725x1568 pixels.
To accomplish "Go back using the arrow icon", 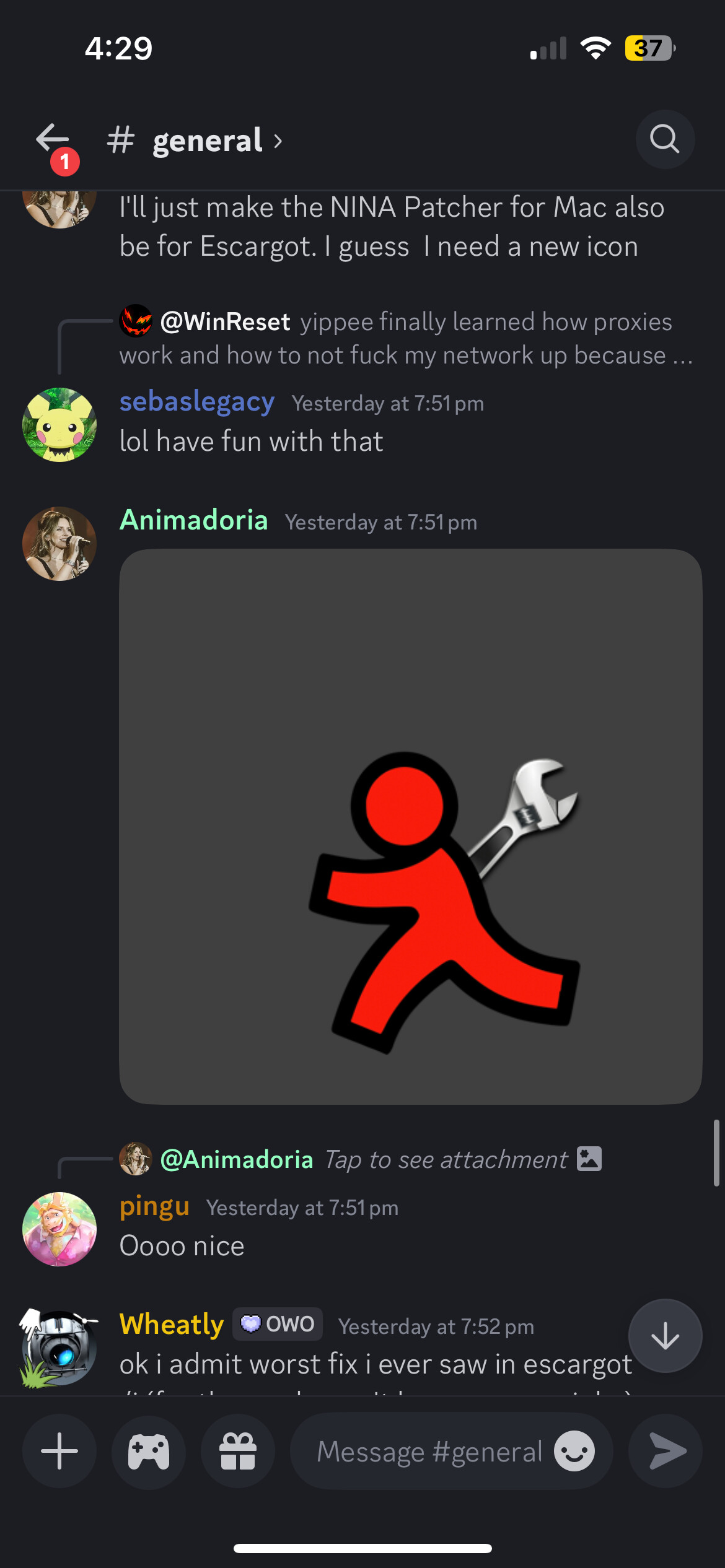I will (x=53, y=139).
